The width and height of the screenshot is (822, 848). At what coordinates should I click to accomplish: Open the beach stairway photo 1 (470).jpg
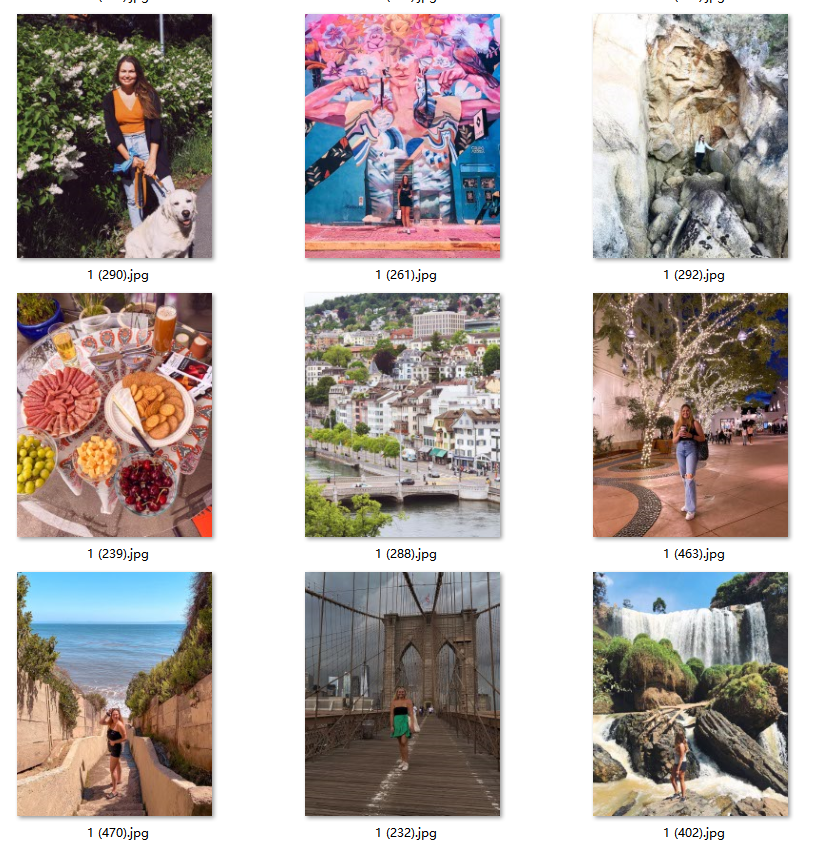(x=114, y=694)
